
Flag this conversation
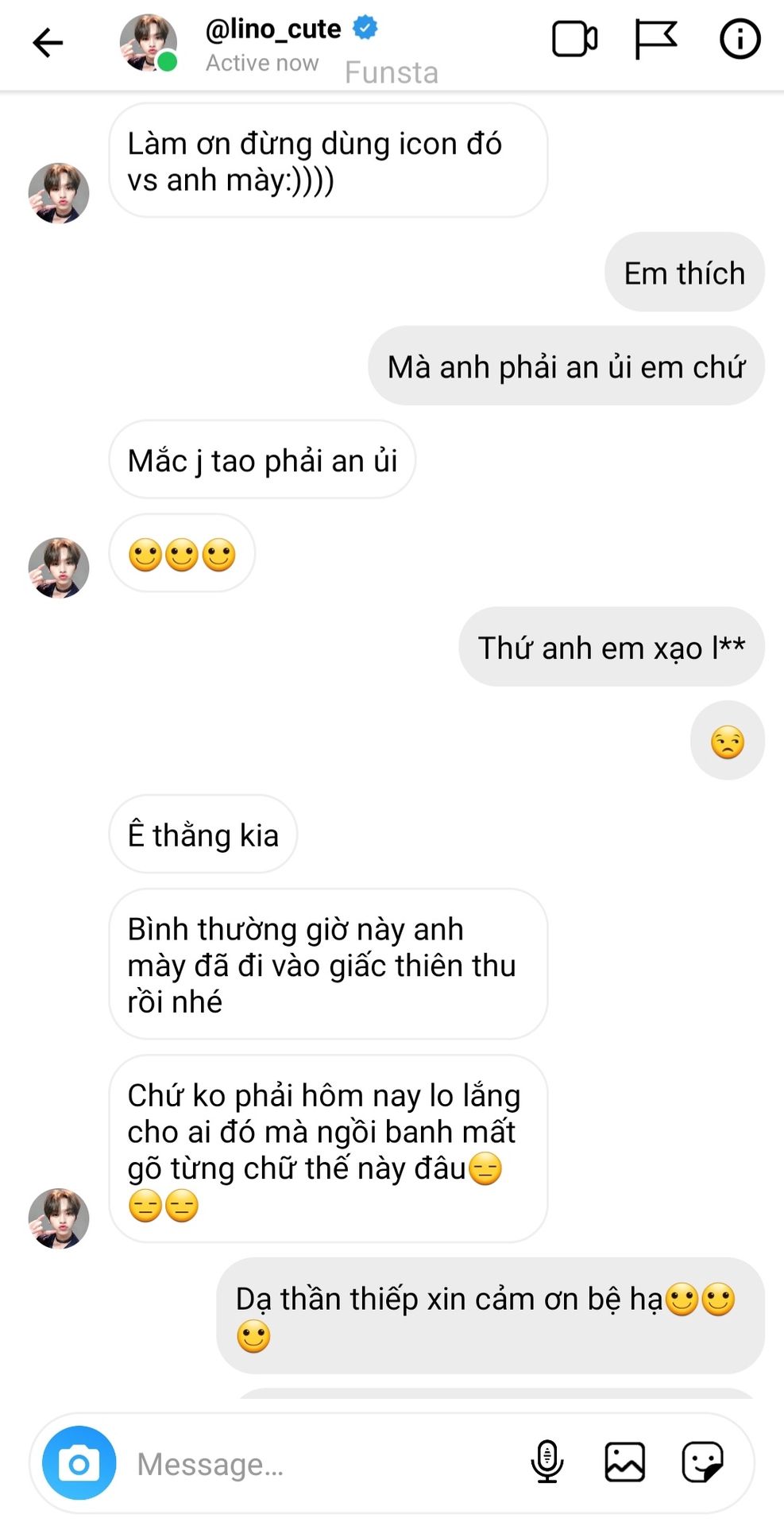pos(655,40)
